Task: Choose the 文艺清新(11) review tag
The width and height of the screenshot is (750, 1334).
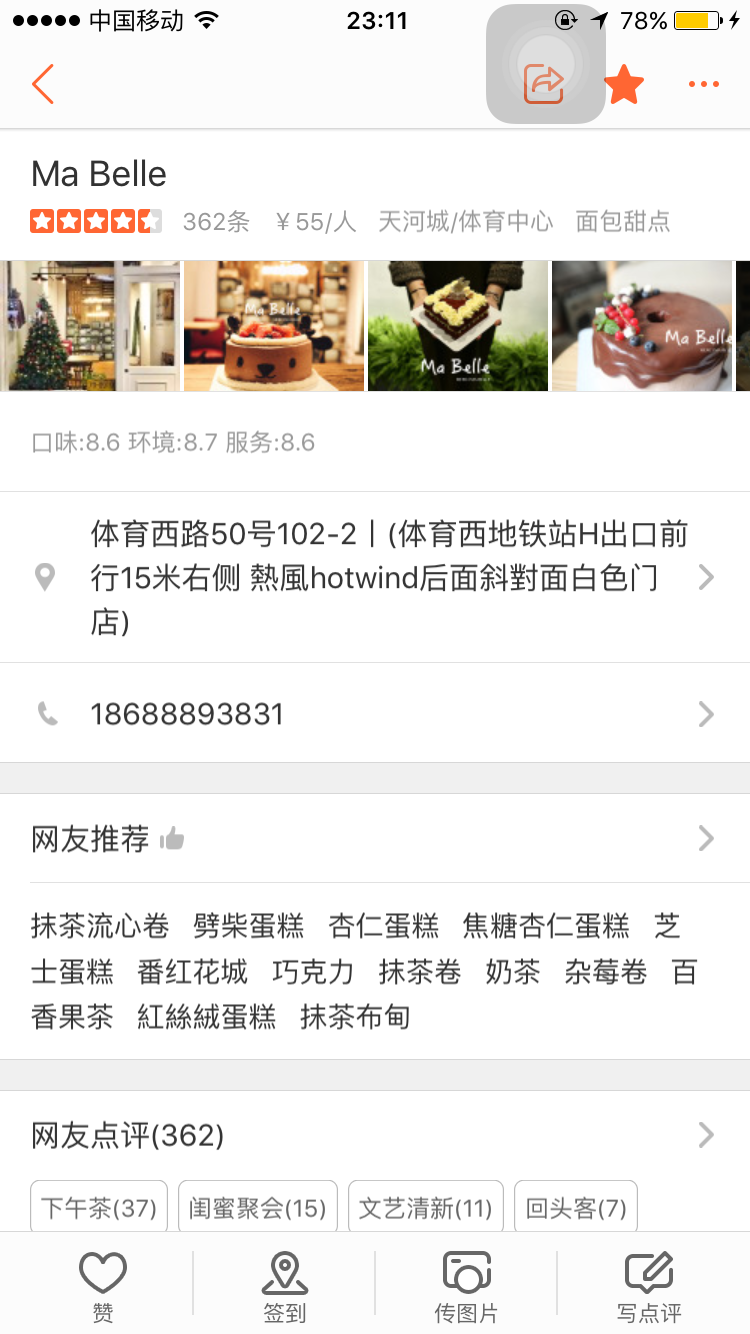Action: click(x=426, y=1208)
